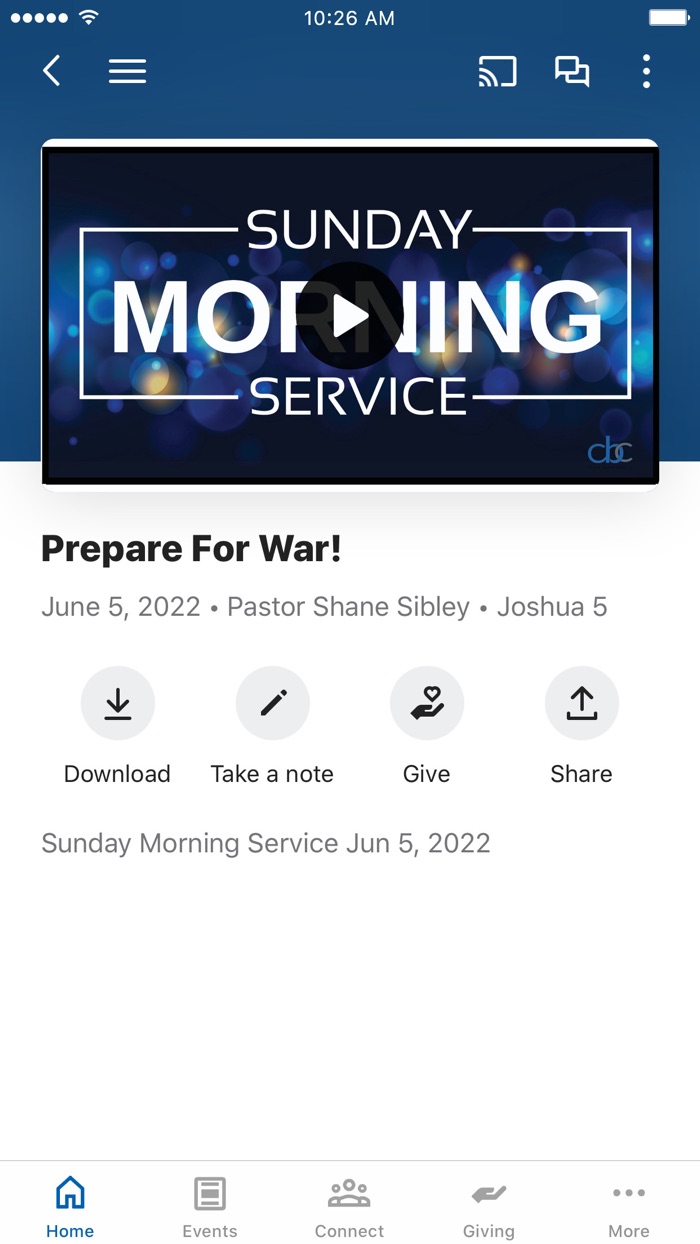The image size is (700, 1244).
Task: Play the Sunday Morning Service video
Action: [350, 316]
